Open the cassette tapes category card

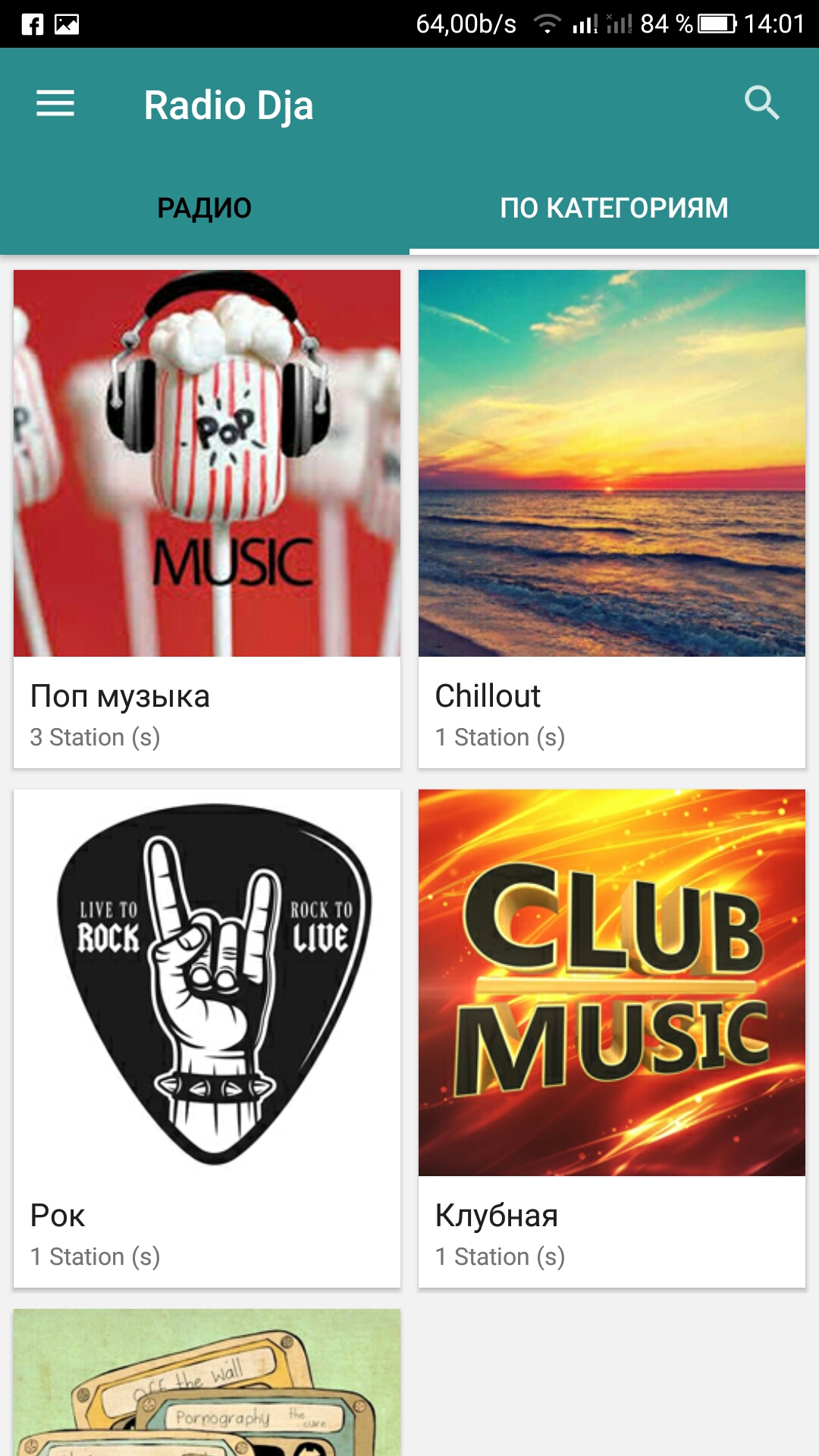point(206,1383)
